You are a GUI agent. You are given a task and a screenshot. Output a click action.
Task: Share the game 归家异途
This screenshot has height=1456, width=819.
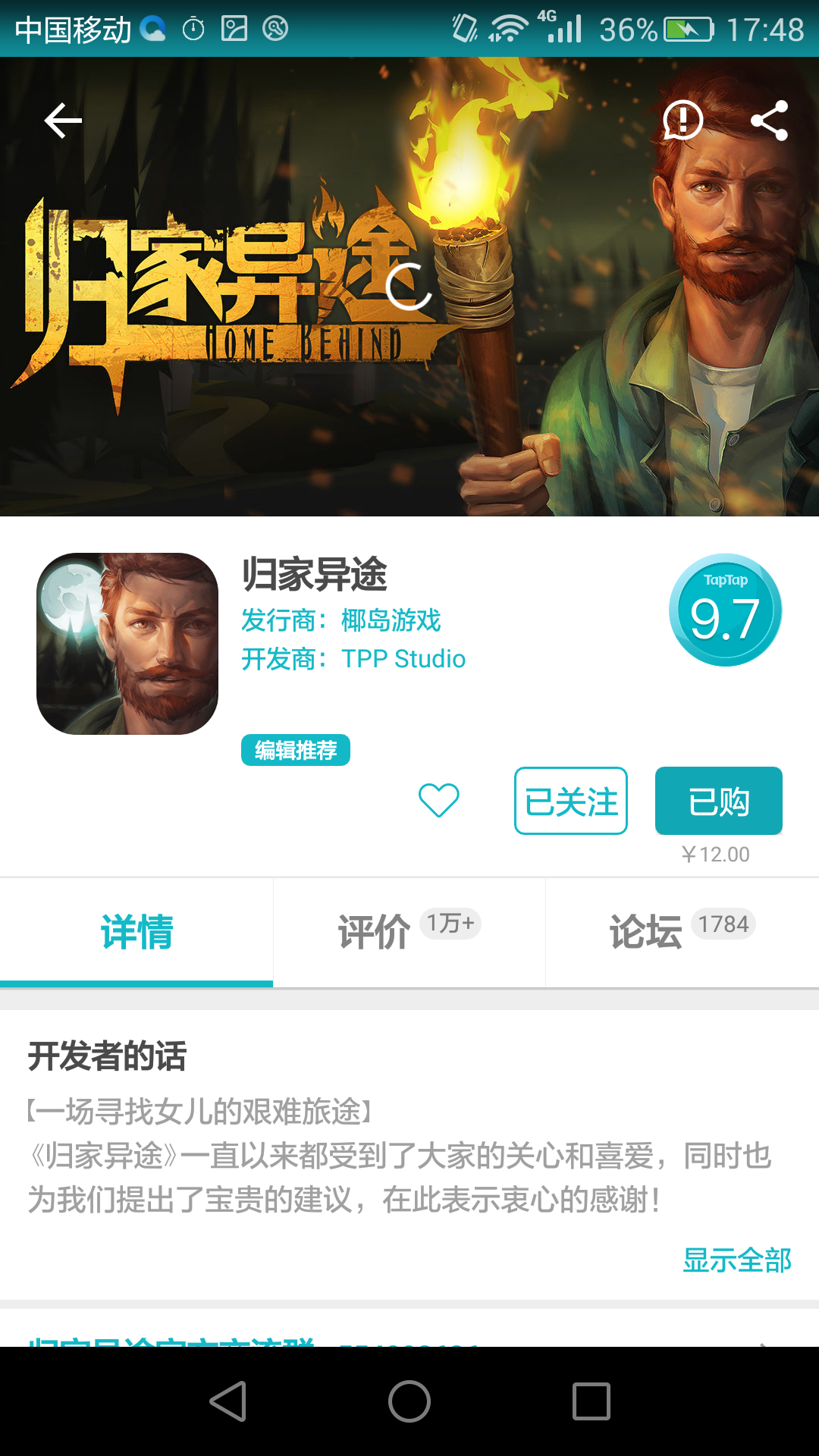(x=769, y=121)
